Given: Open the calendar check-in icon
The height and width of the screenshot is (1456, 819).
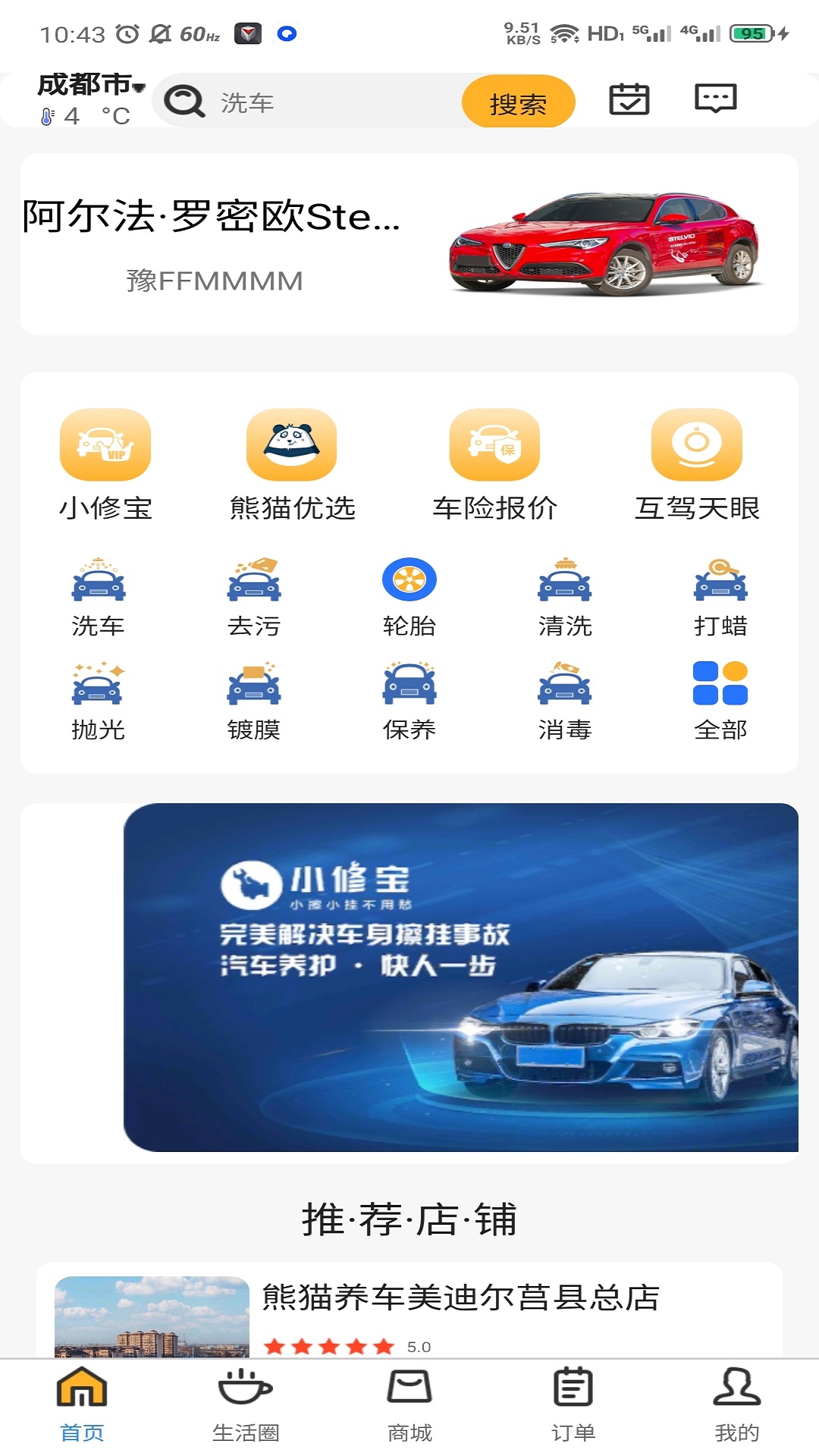Looking at the screenshot, I should (x=629, y=99).
